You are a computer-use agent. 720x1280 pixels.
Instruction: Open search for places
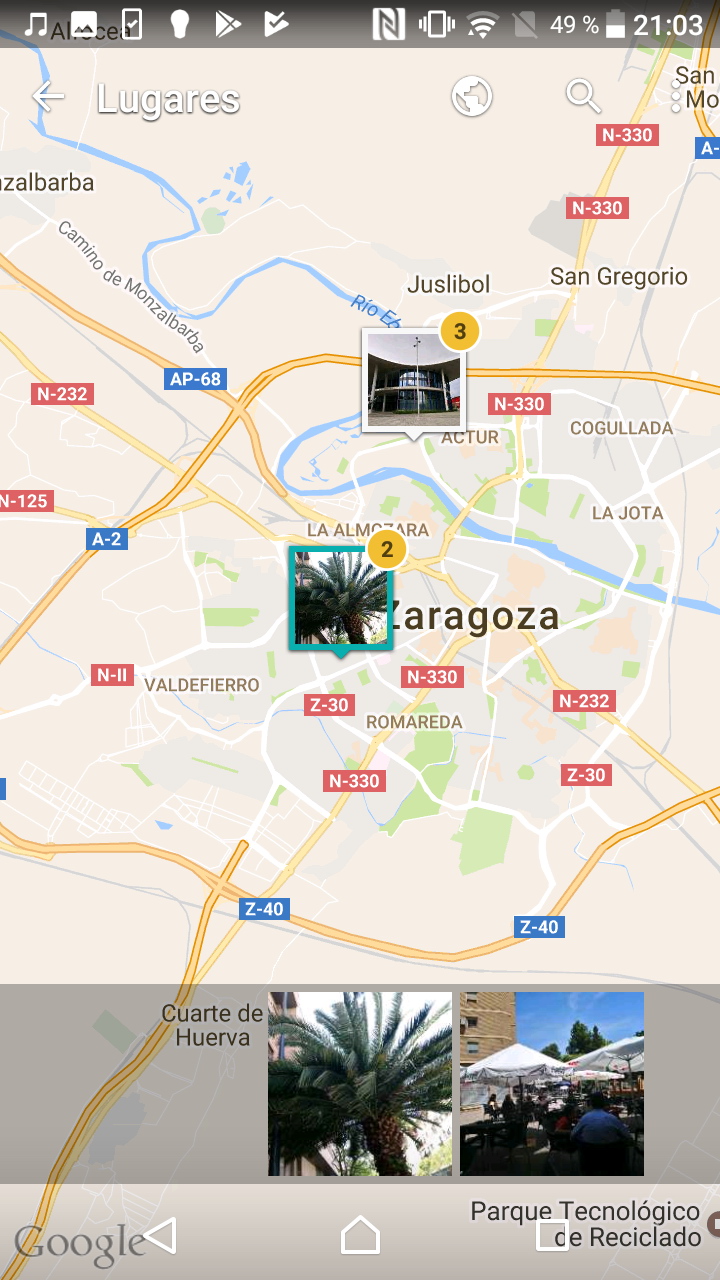[x=582, y=97]
